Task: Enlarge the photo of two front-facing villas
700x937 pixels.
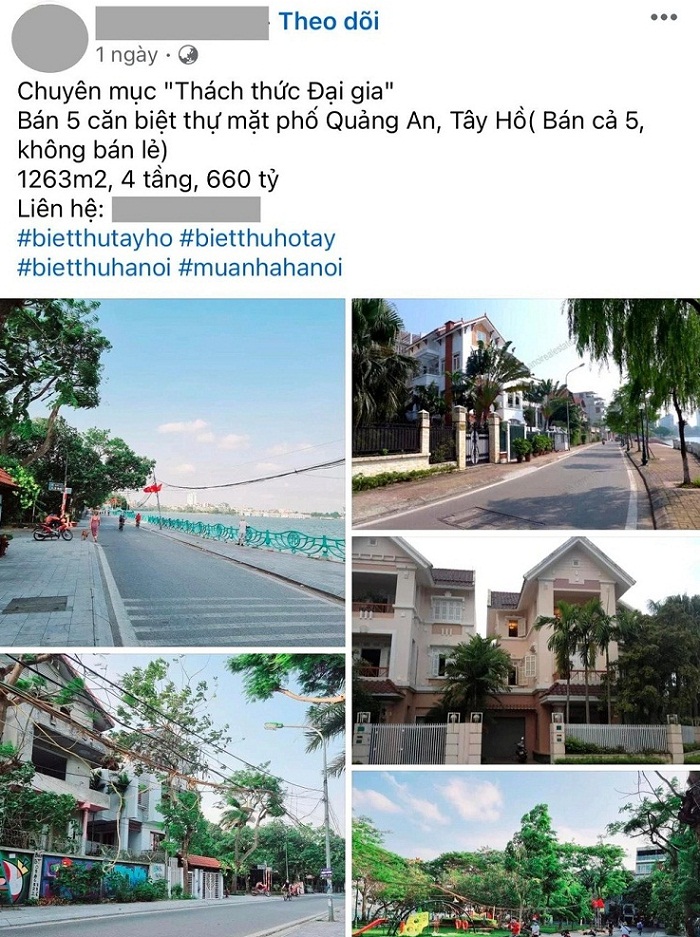Action: pos(525,649)
